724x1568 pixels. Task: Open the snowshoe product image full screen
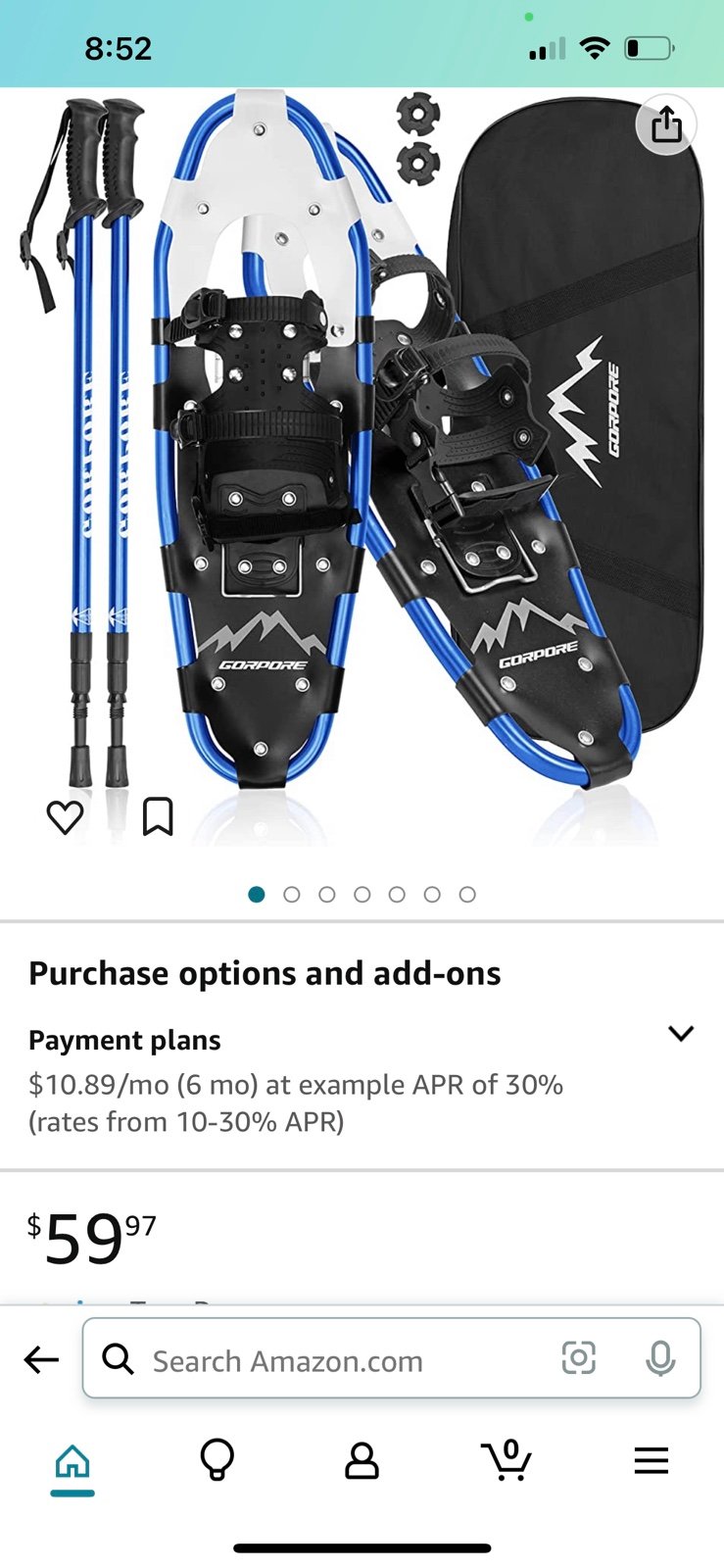pyautogui.click(x=362, y=470)
